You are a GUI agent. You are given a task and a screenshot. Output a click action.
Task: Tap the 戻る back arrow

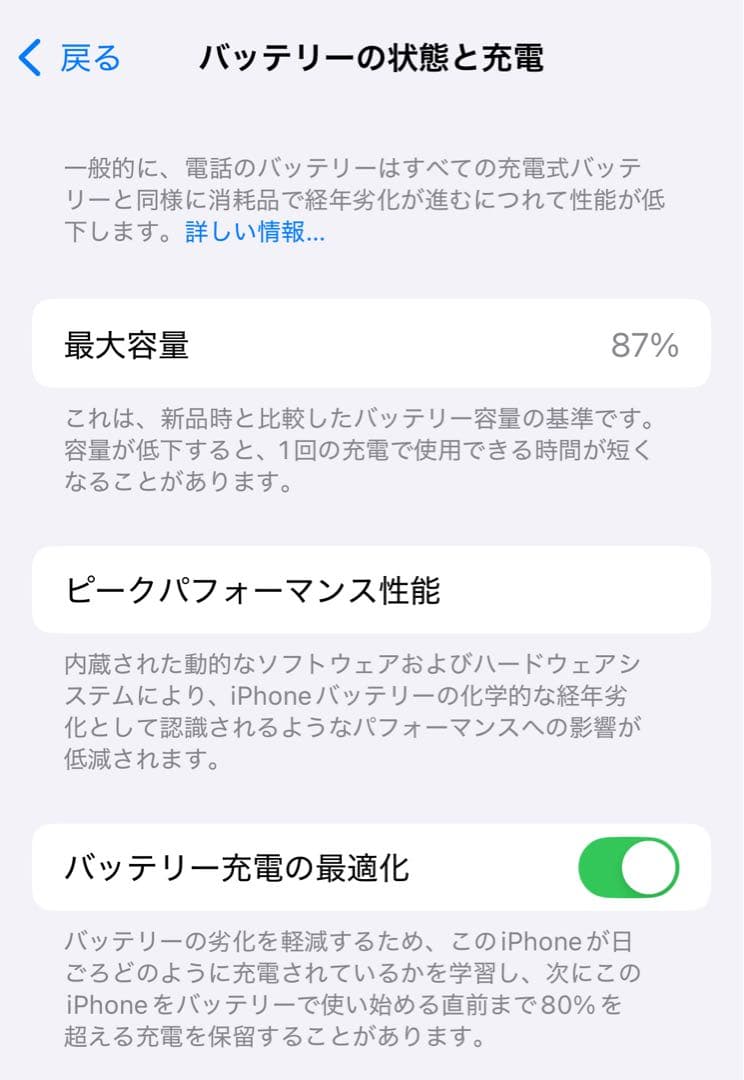click(90, 58)
